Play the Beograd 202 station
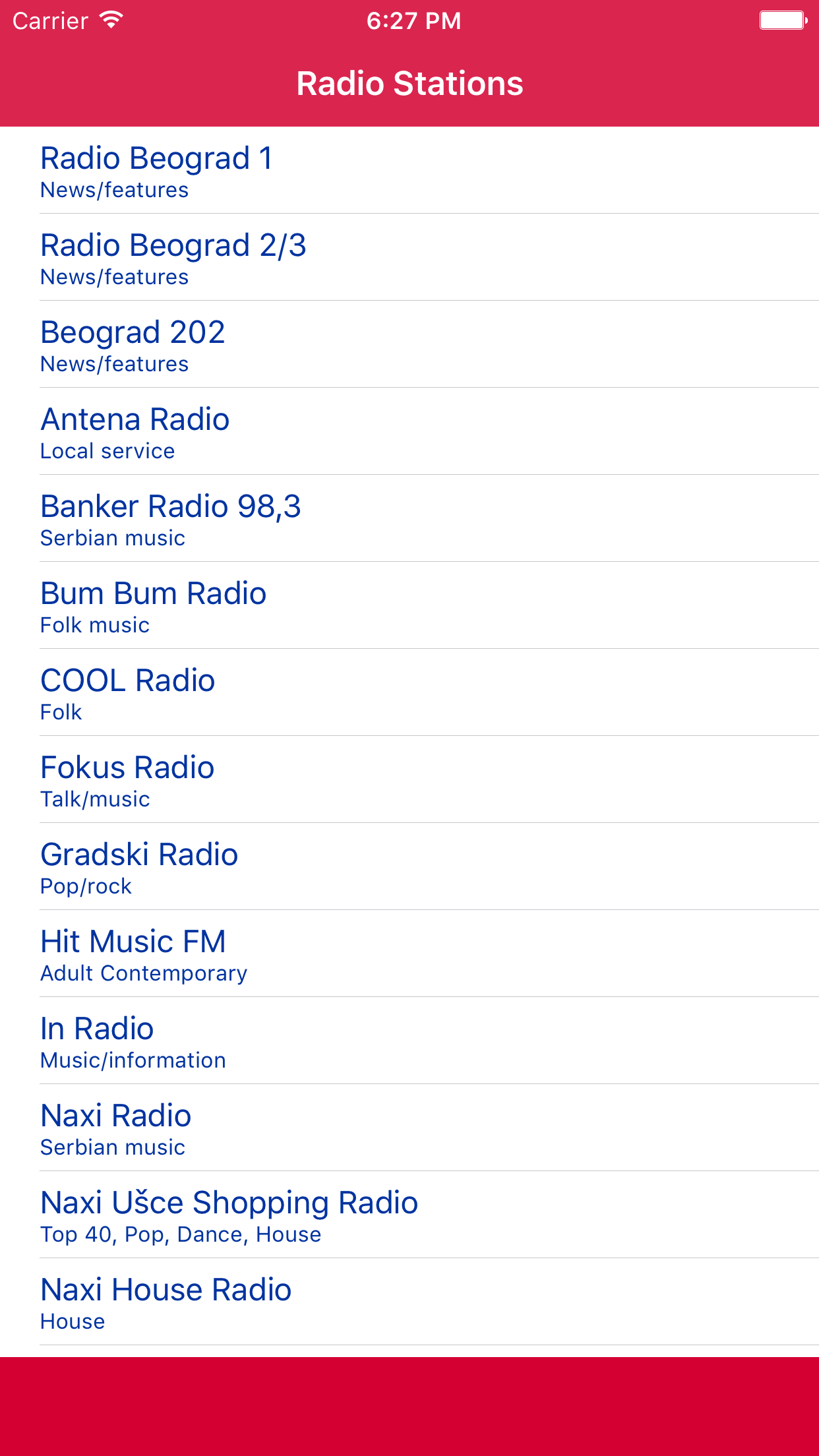Image resolution: width=819 pixels, height=1456 pixels. 409,344
